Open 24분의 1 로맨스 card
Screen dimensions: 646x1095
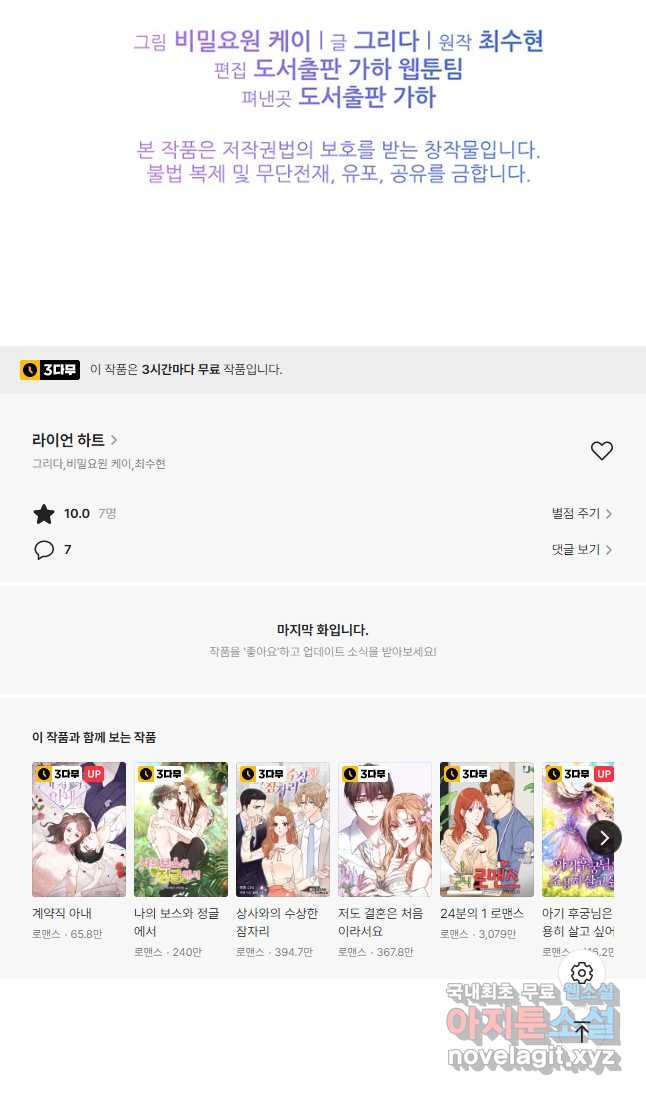point(487,829)
